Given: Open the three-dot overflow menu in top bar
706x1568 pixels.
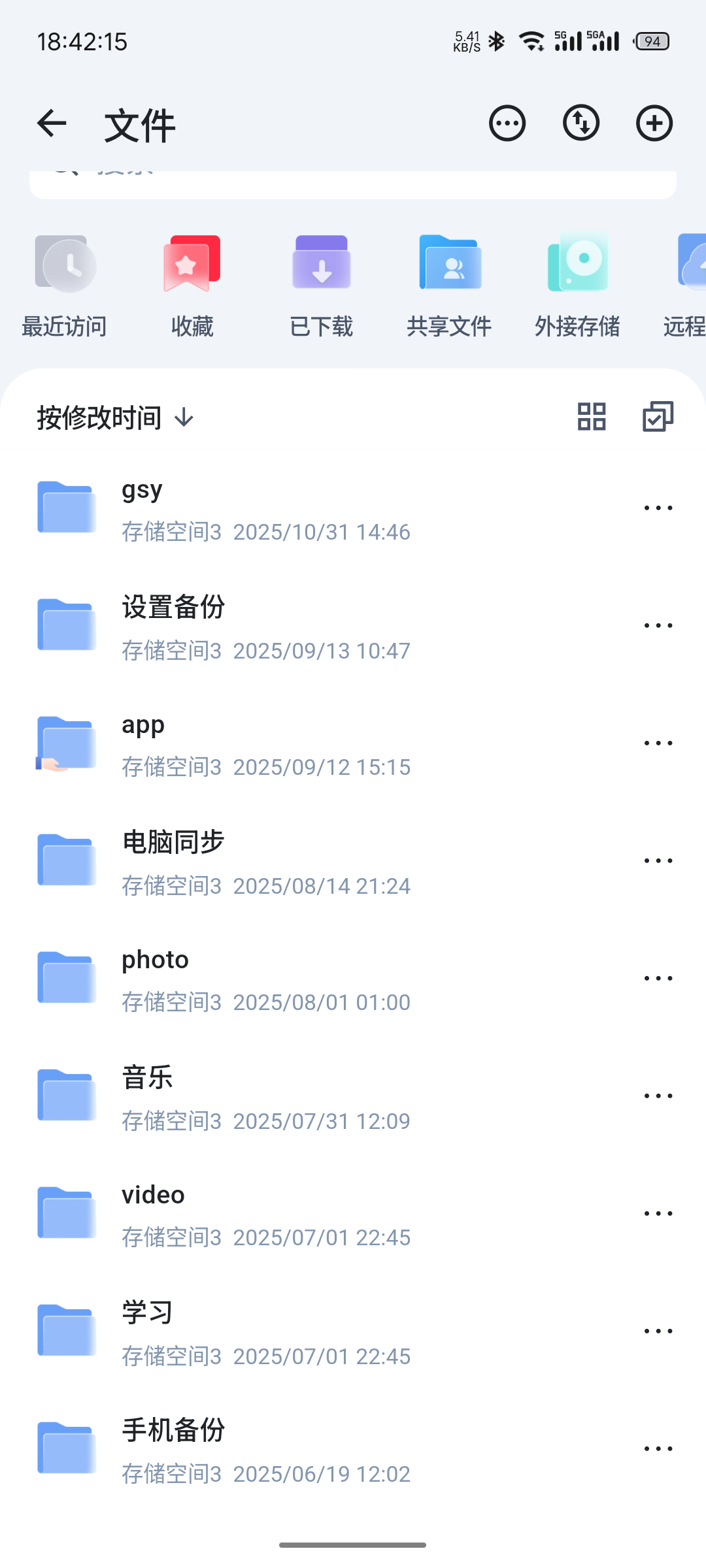Looking at the screenshot, I should click(507, 122).
